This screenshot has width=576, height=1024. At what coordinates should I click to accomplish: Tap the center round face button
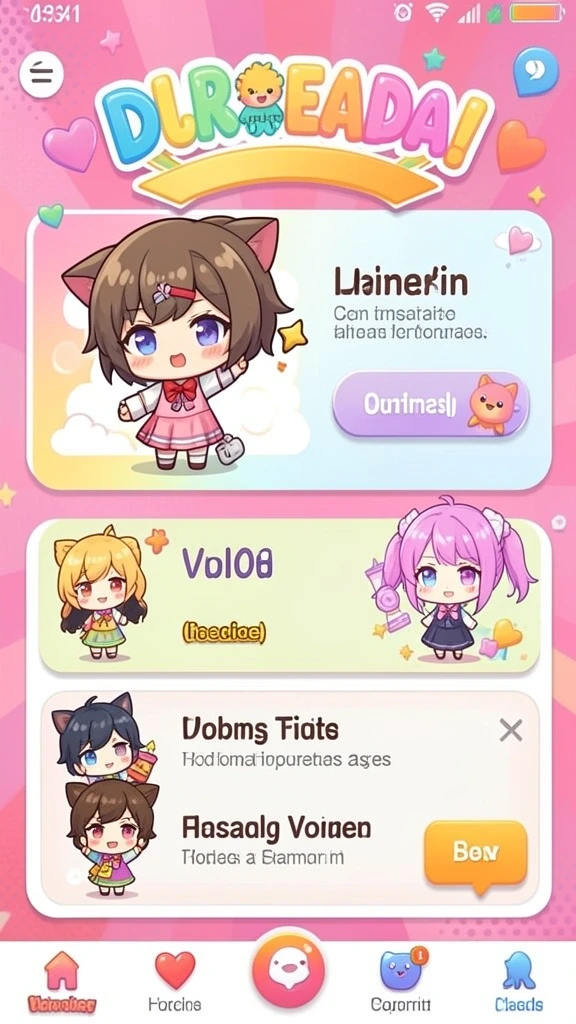pyautogui.click(x=288, y=970)
